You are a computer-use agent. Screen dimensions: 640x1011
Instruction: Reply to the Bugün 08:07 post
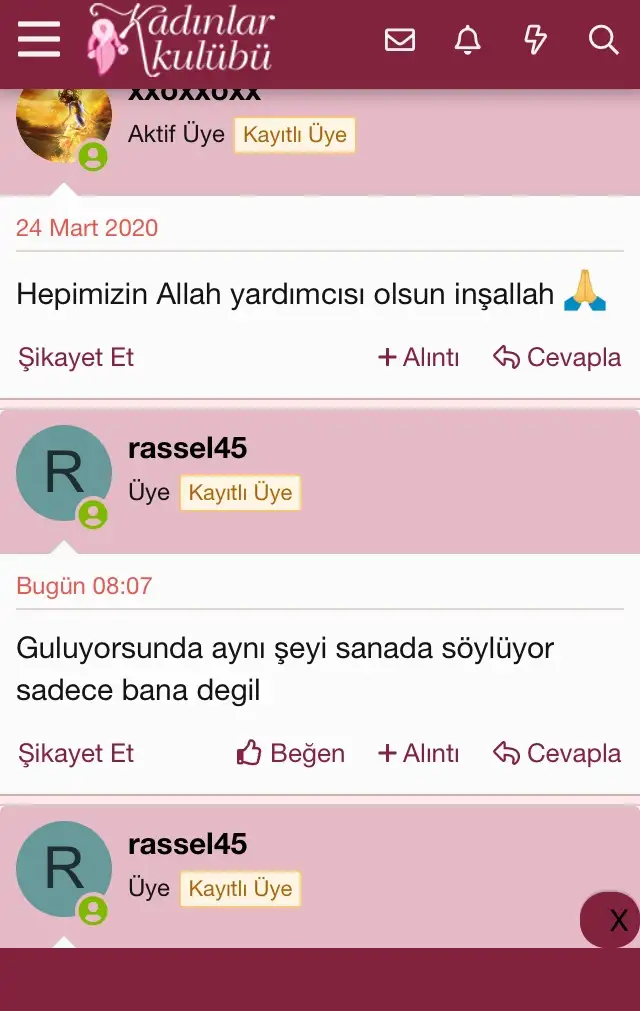point(557,753)
